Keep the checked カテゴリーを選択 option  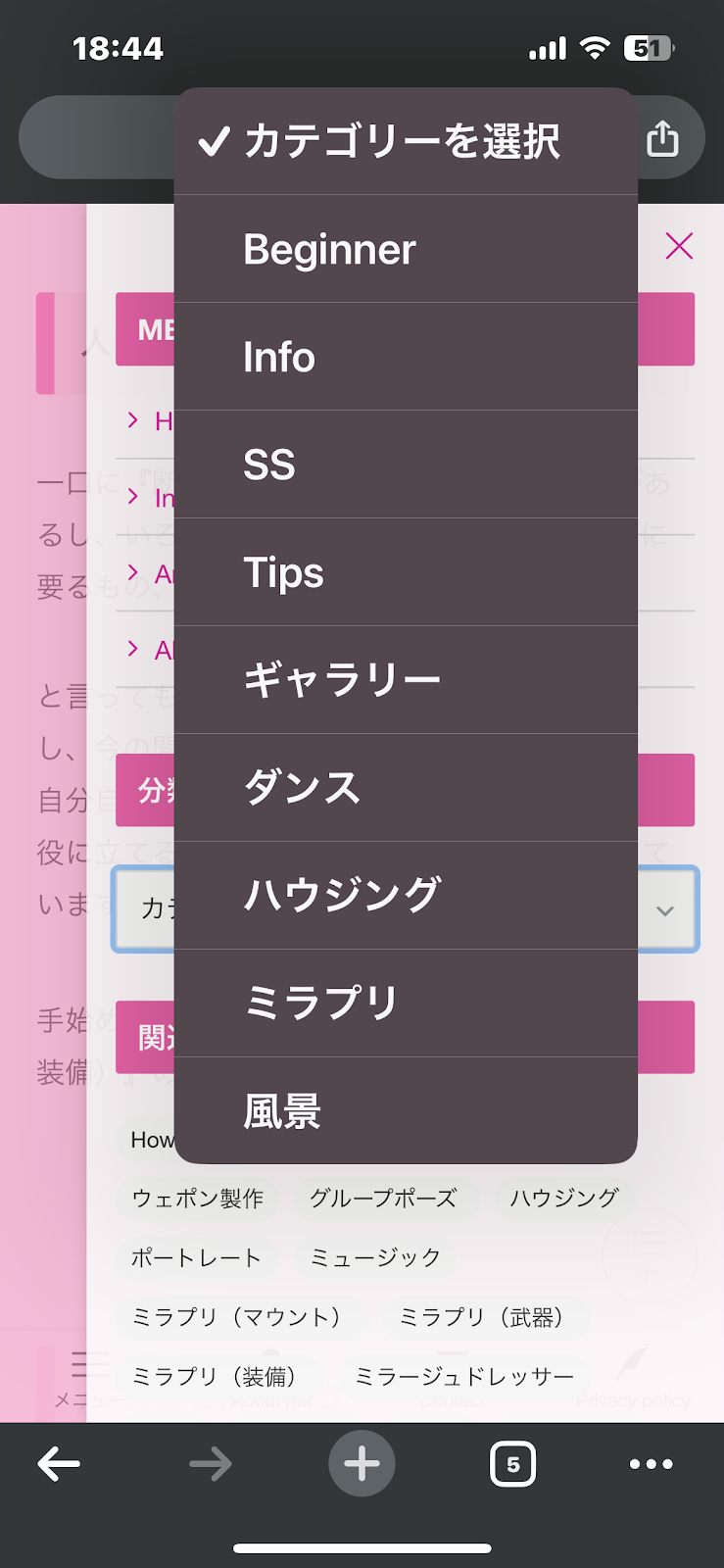click(406, 141)
